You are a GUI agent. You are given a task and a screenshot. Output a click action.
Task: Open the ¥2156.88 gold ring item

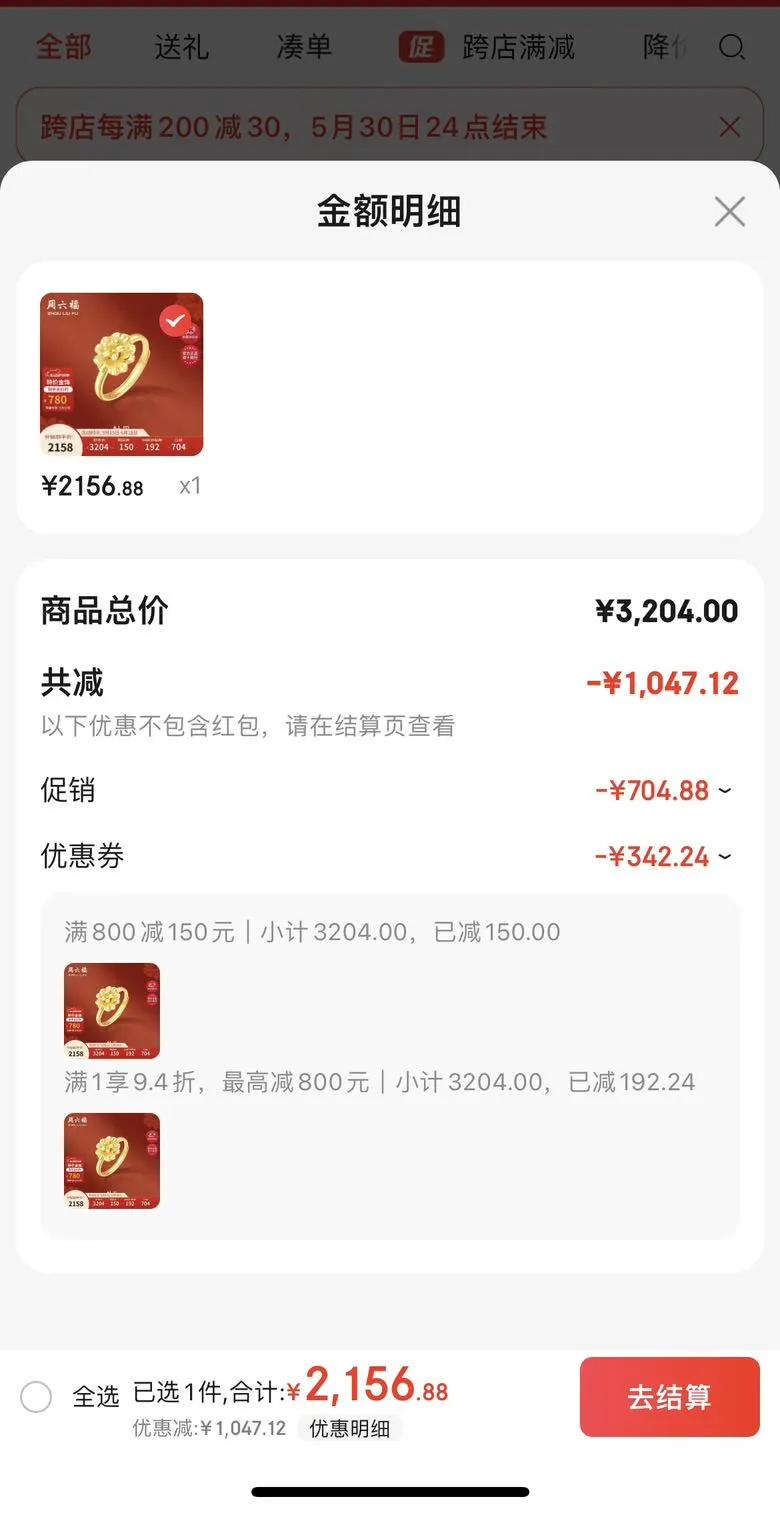(121, 375)
